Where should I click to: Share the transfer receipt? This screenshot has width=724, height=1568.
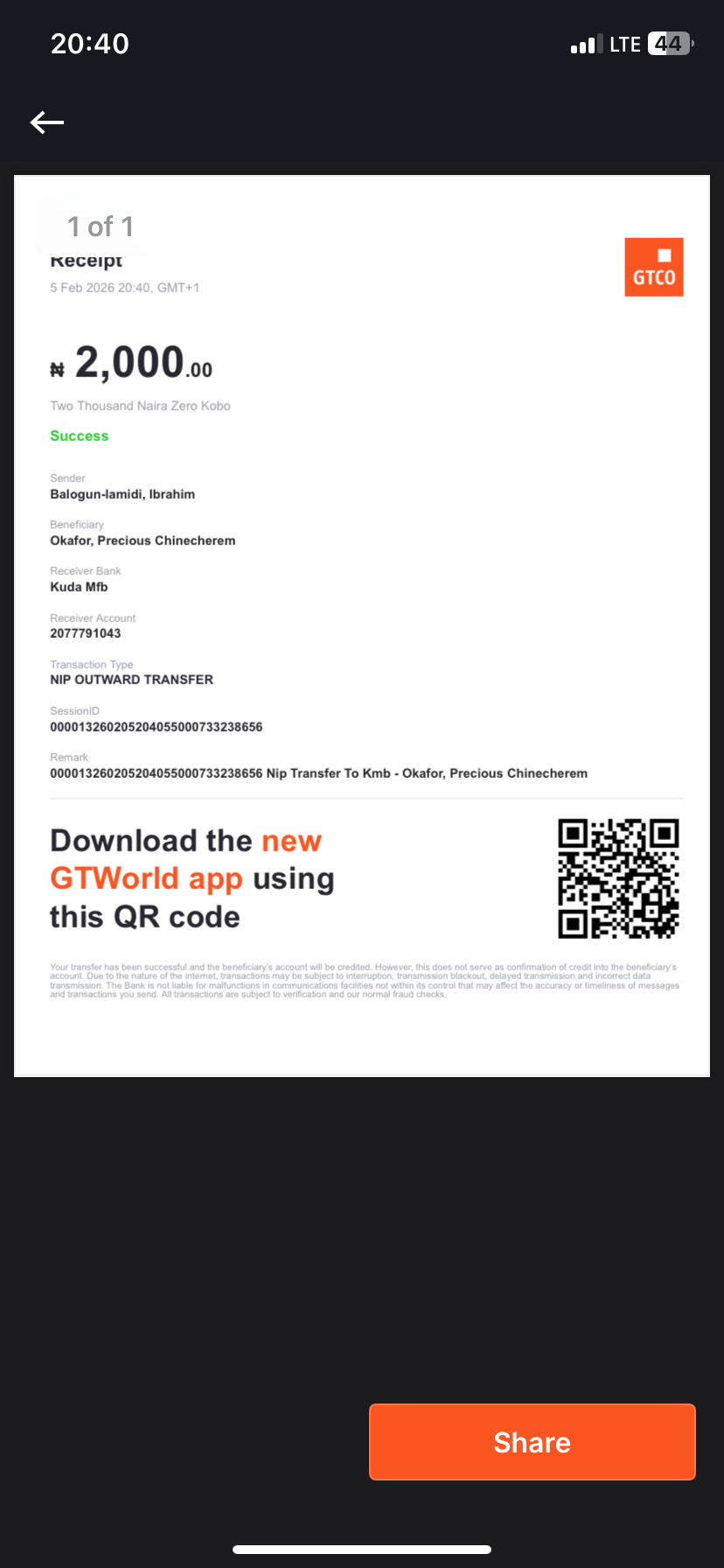[532, 1442]
